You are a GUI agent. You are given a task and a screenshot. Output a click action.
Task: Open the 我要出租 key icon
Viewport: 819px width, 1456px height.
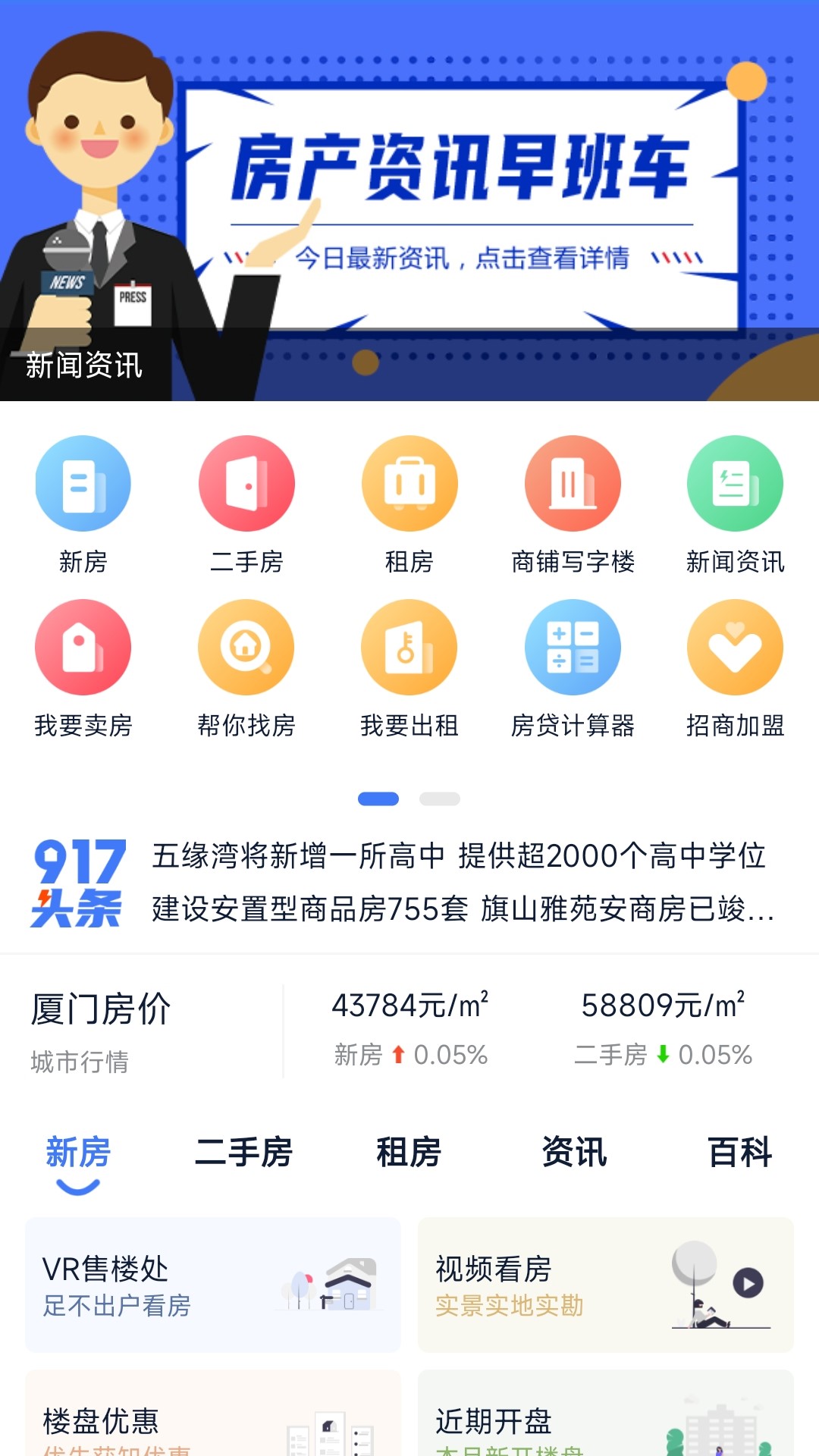point(409,648)
